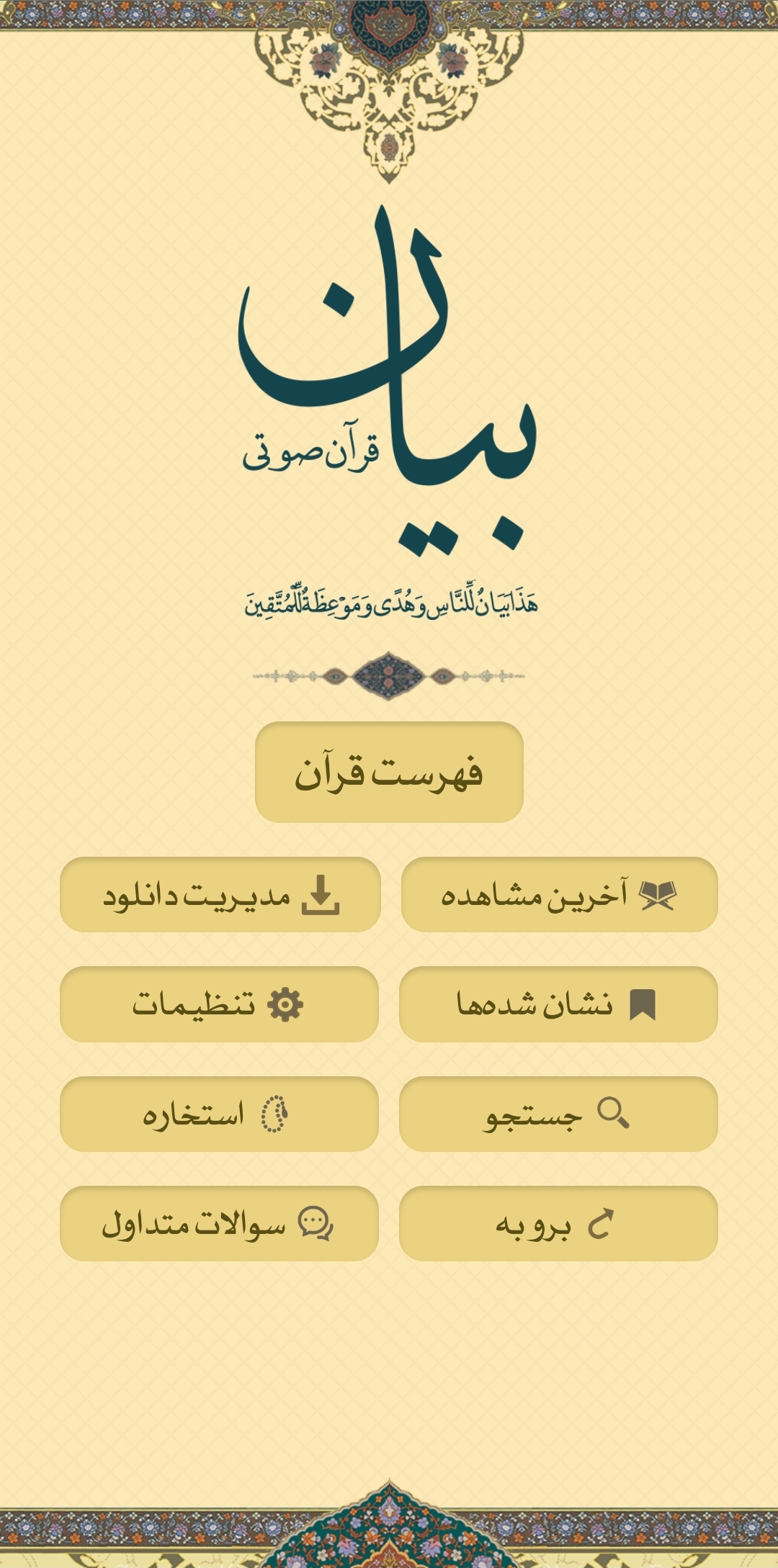Tap the برو به (go to) button
The height and width of the screenshot is (1568, 778).
(x=558, y=1223)
